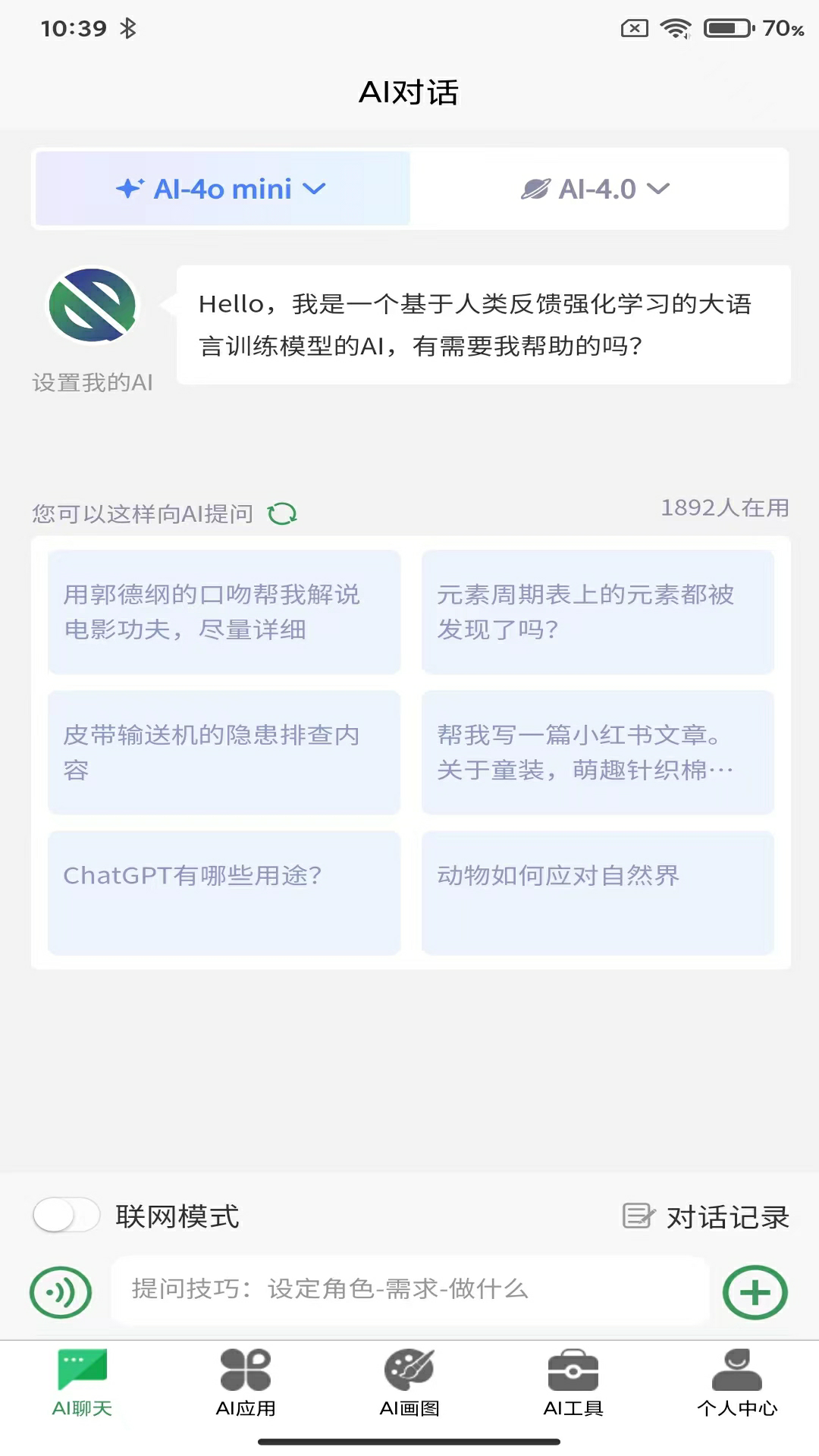Tap the green plus button
Screen dimensions: 819x1456
pos(755,1292)
